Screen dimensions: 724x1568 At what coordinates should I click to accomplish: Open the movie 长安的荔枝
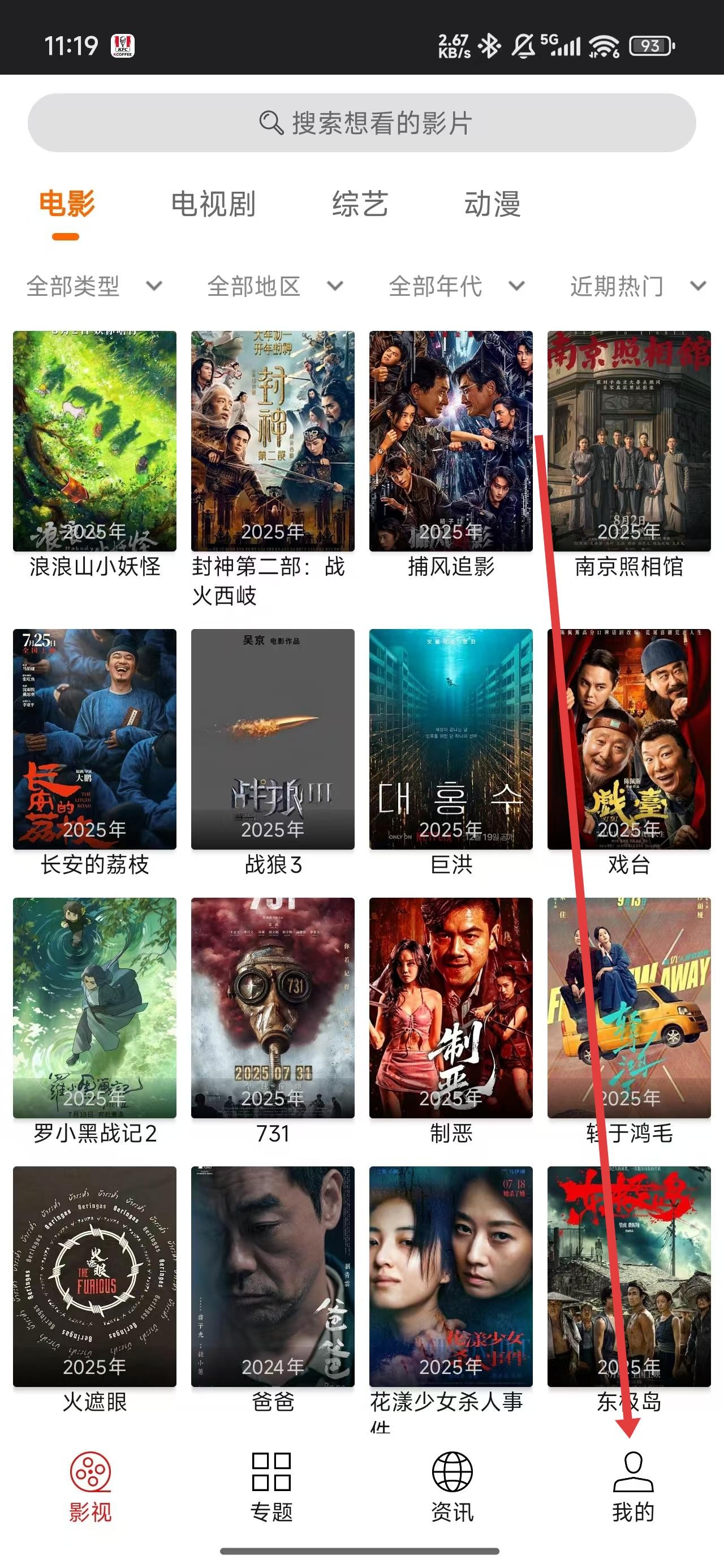pyautogui.click(x=94, y=739)
